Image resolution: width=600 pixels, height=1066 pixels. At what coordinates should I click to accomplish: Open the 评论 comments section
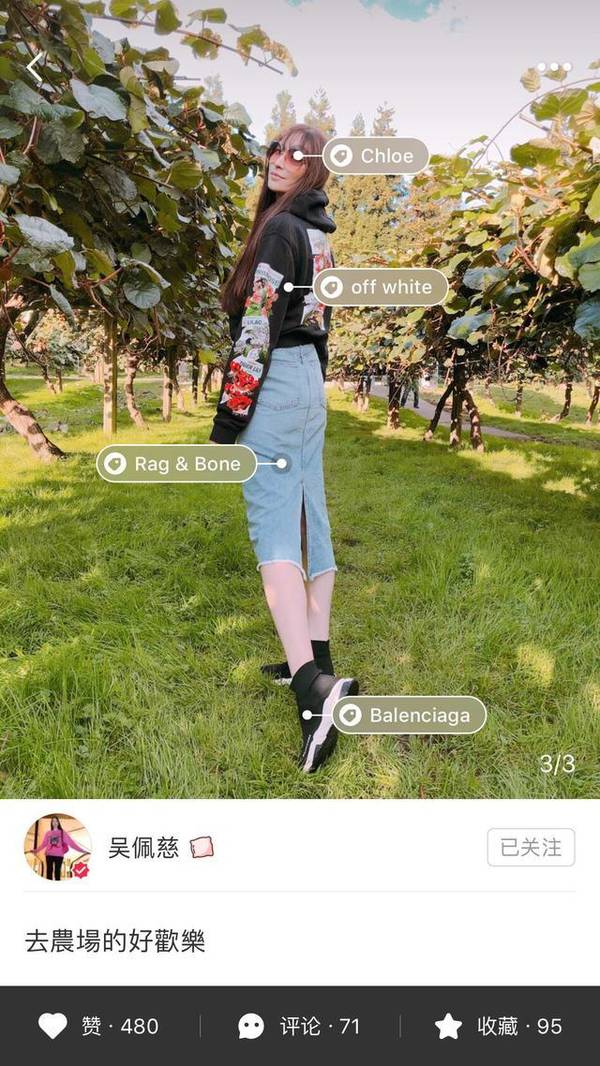(299, 1026)
